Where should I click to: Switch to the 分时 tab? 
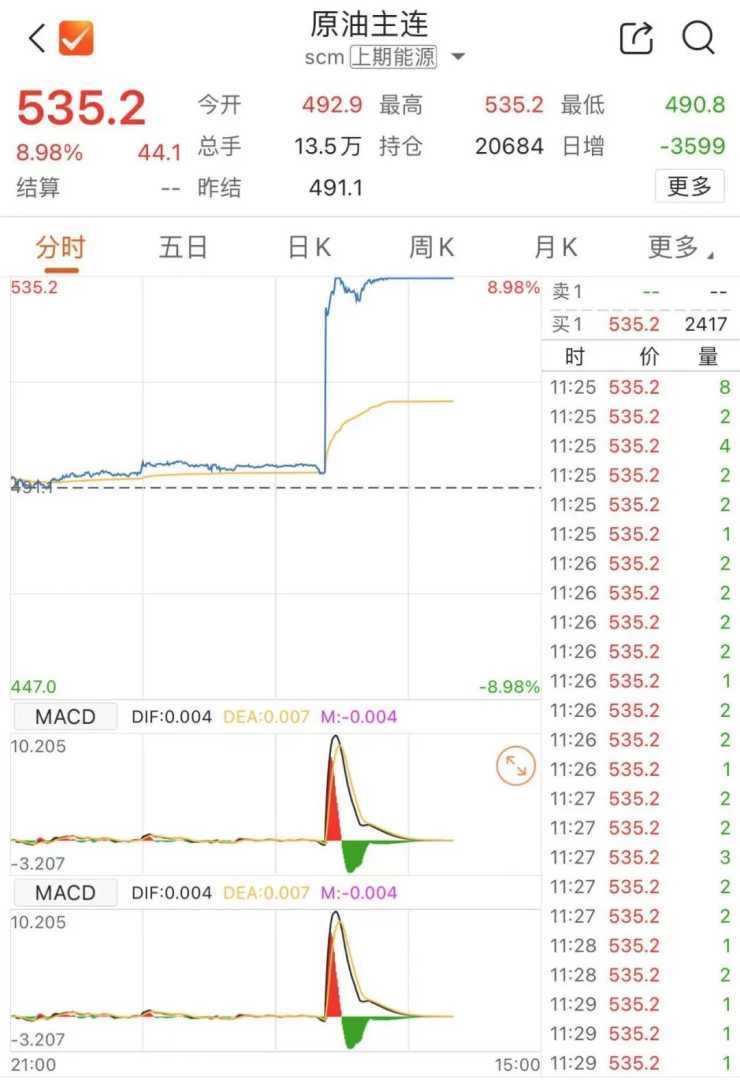61,247
